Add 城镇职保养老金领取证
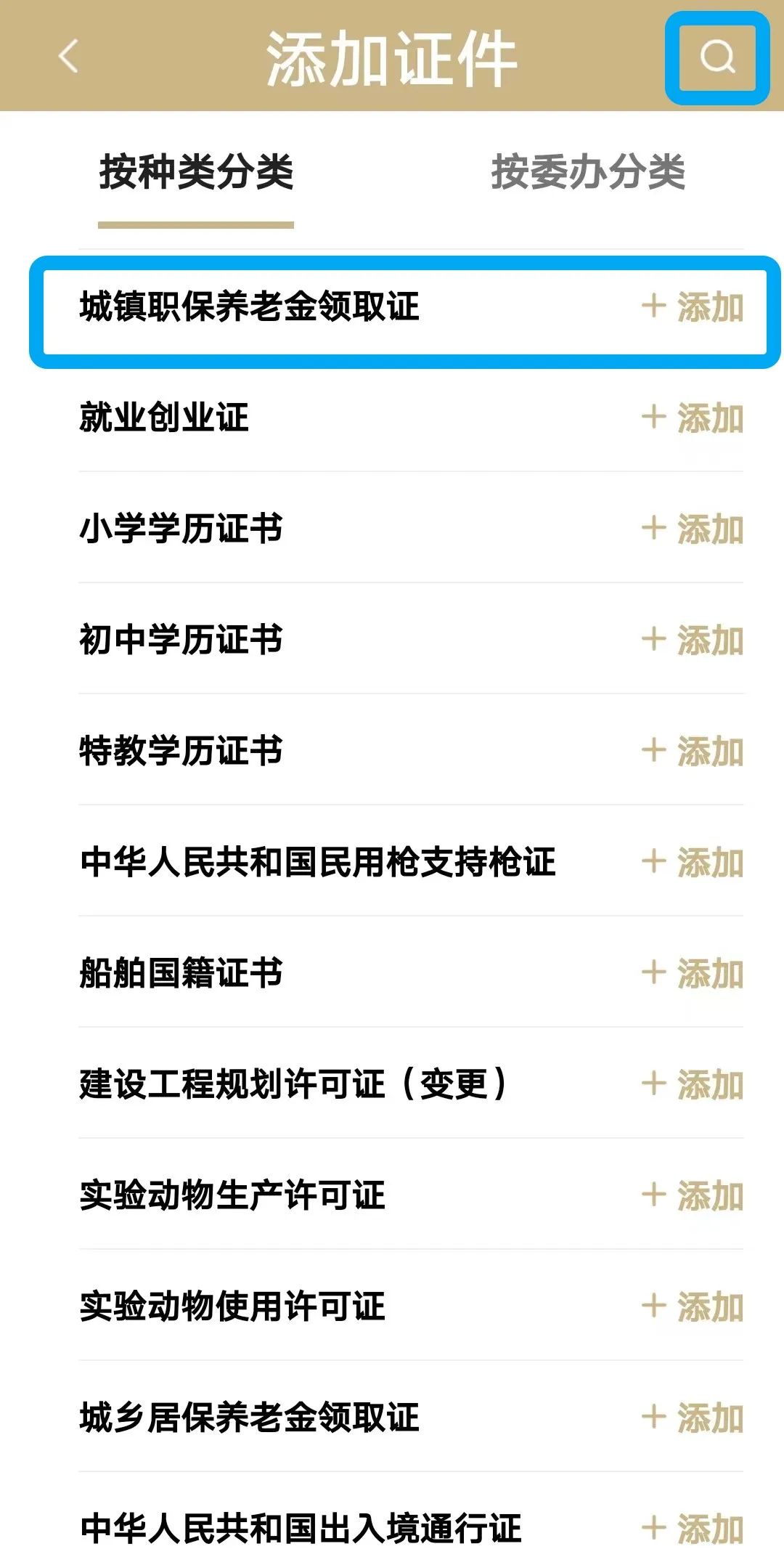 pos(693,307)
